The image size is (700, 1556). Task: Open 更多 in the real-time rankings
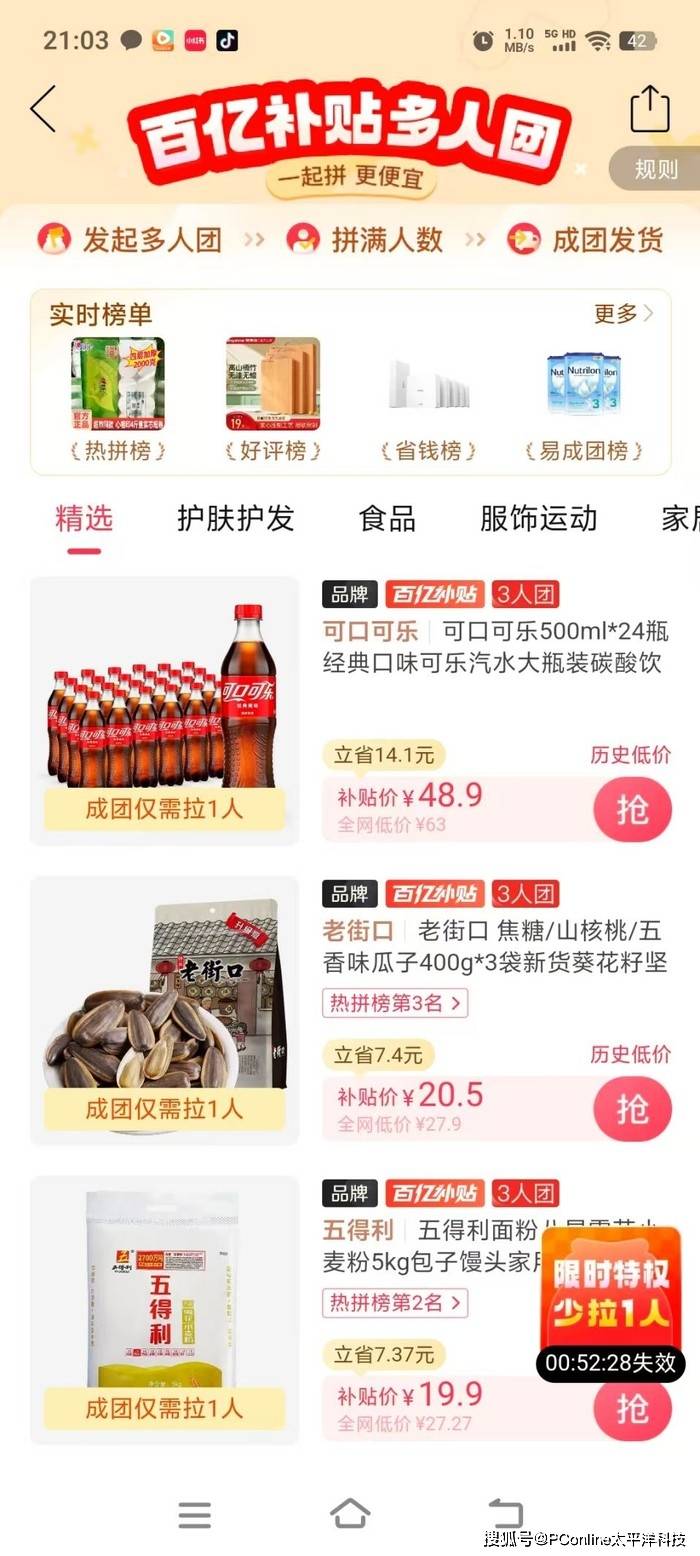(623, 314)
